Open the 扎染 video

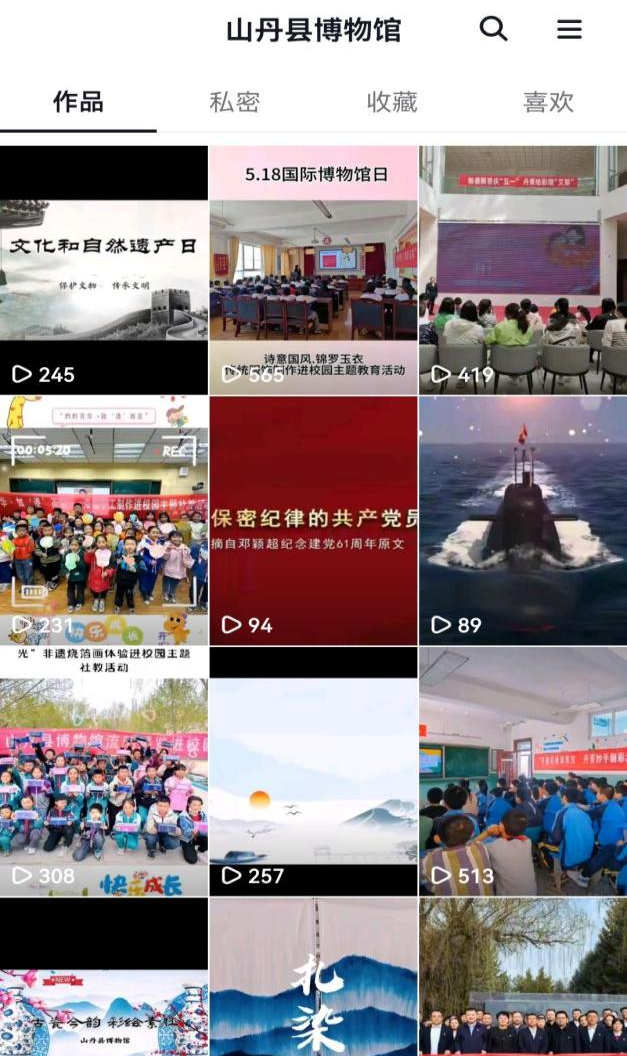point(313,980)
